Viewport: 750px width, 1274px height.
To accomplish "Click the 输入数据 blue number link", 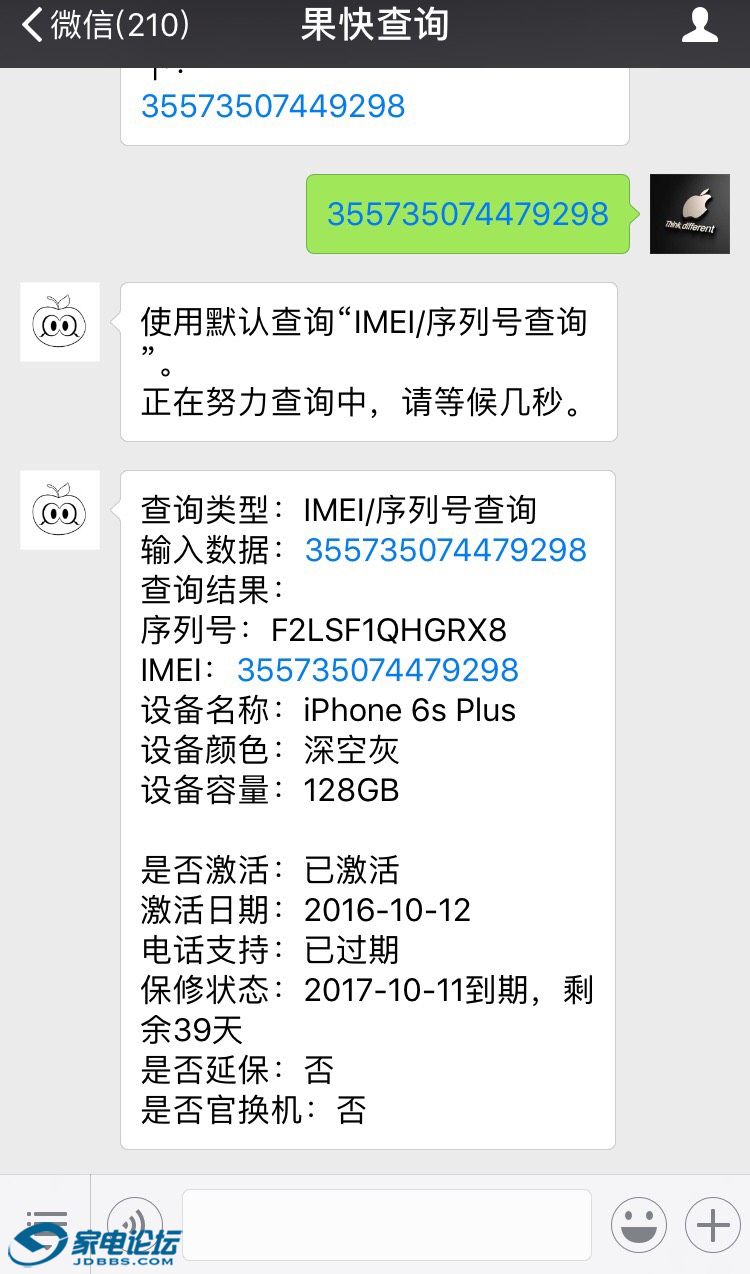I will click(x=445, y=550).
